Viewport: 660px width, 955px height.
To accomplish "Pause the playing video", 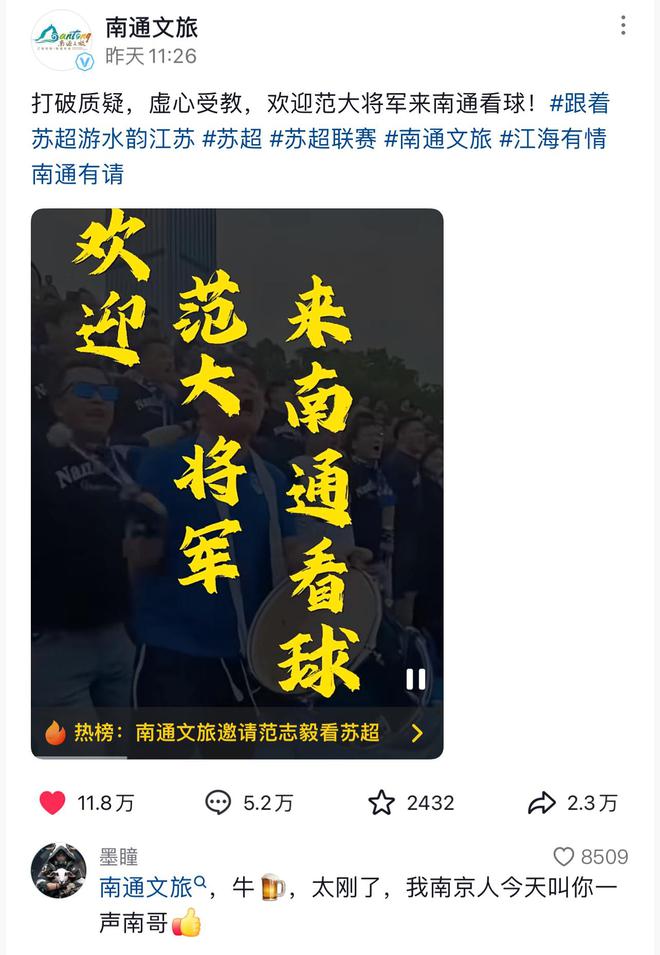I will click(416, 679).
